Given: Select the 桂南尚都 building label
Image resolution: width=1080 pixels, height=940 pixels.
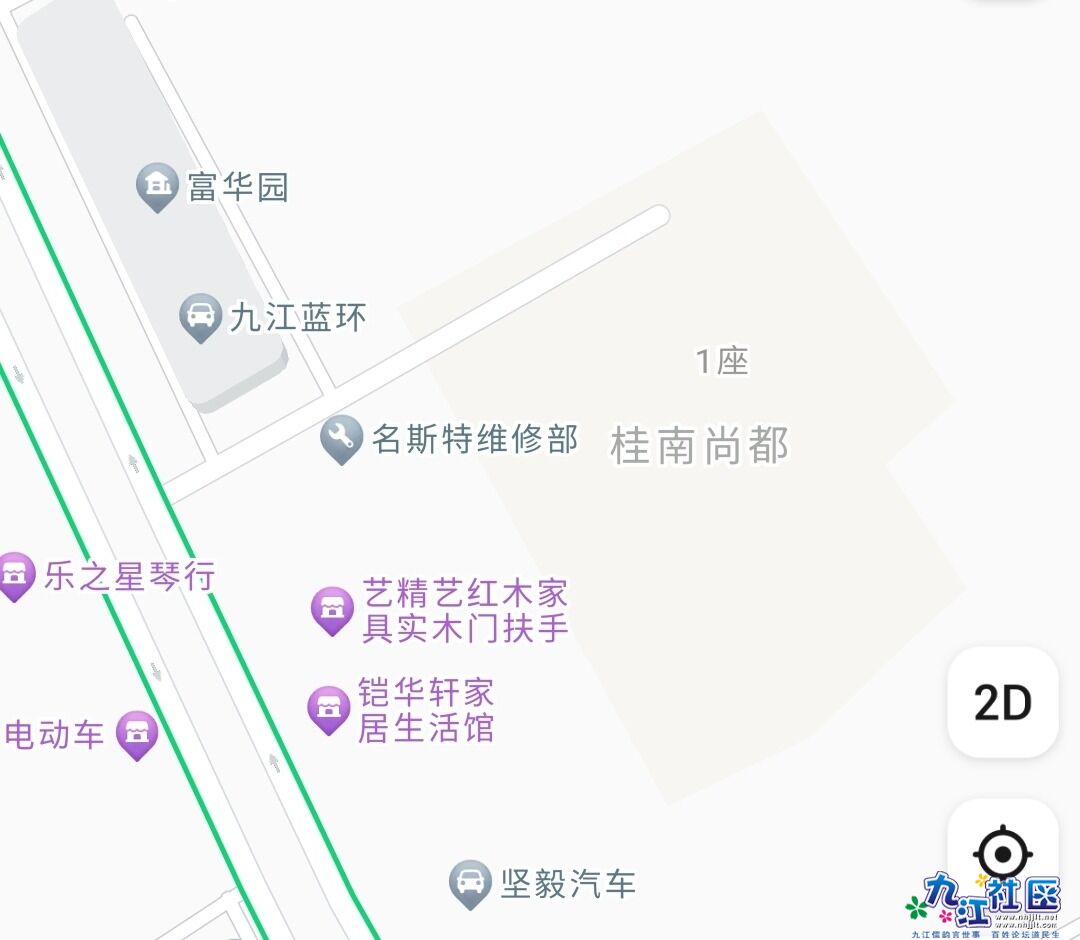Looking at the screenshot, I should point(699,446).
